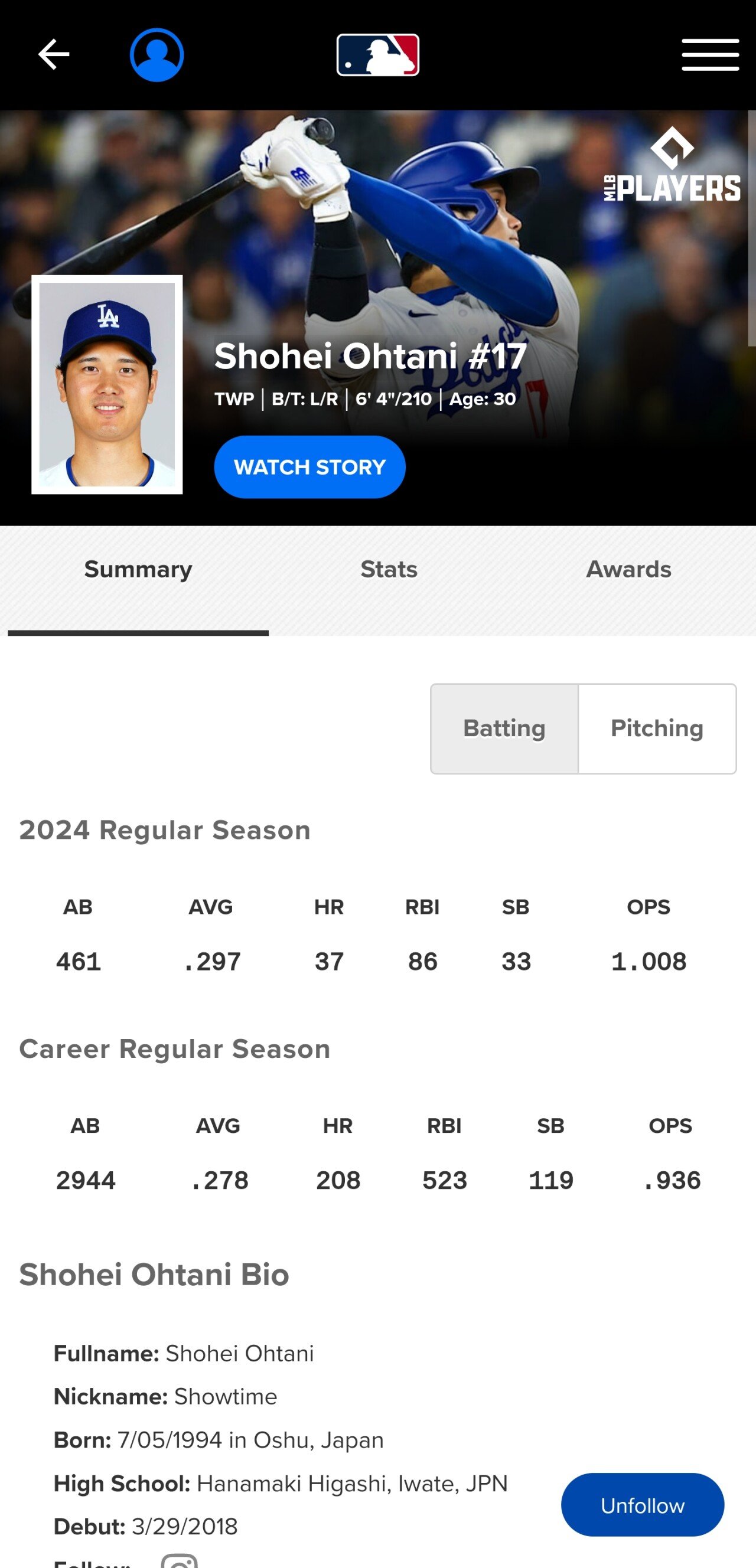The image size is (756, 1568).
Task: Show Batting statistics
Action: point(504,729)
